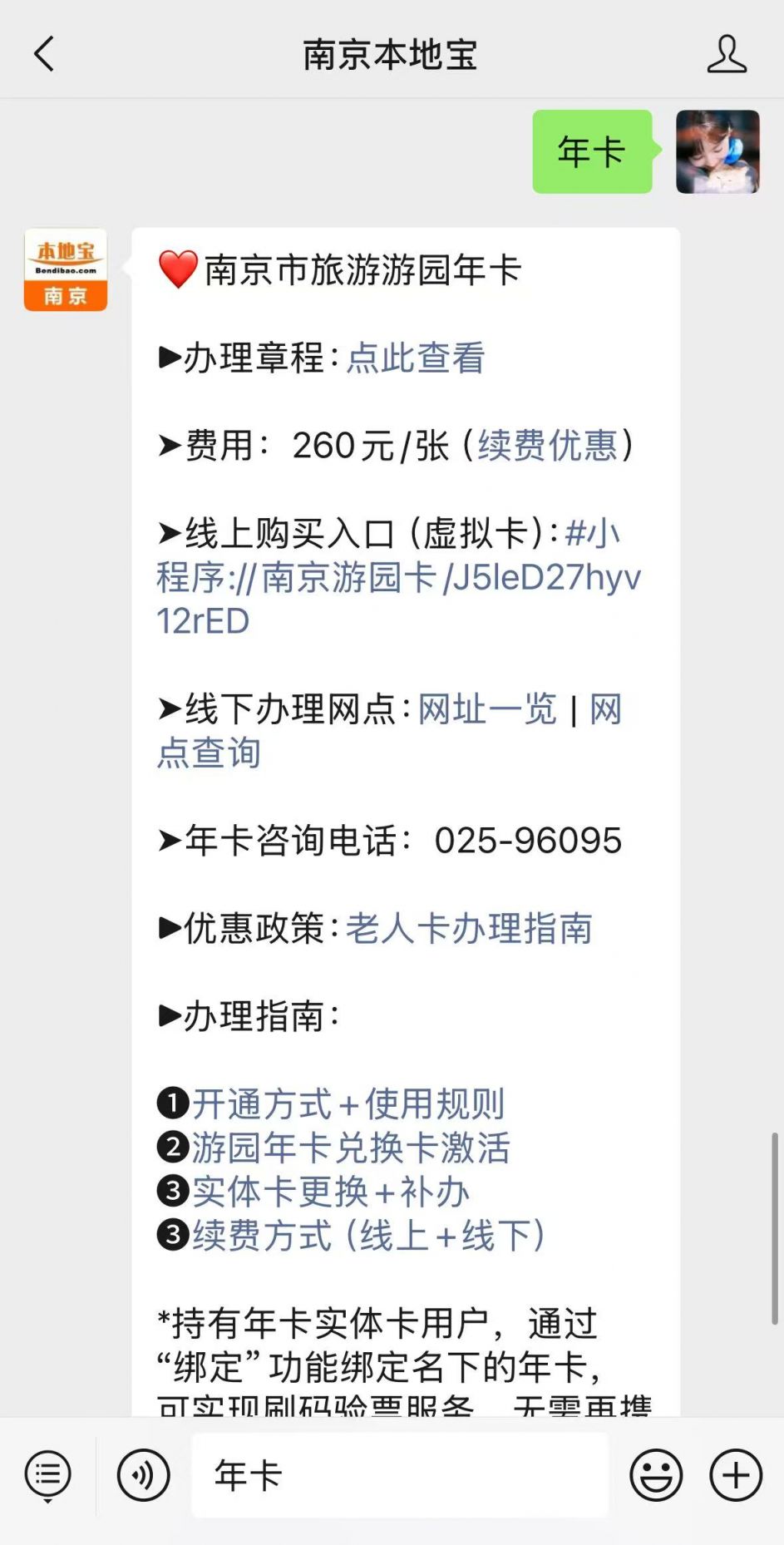Open 开通方式+使用规则 link
This screenshot has height=1545, width=784.
pyautogui.click(x=348, y=1104)
